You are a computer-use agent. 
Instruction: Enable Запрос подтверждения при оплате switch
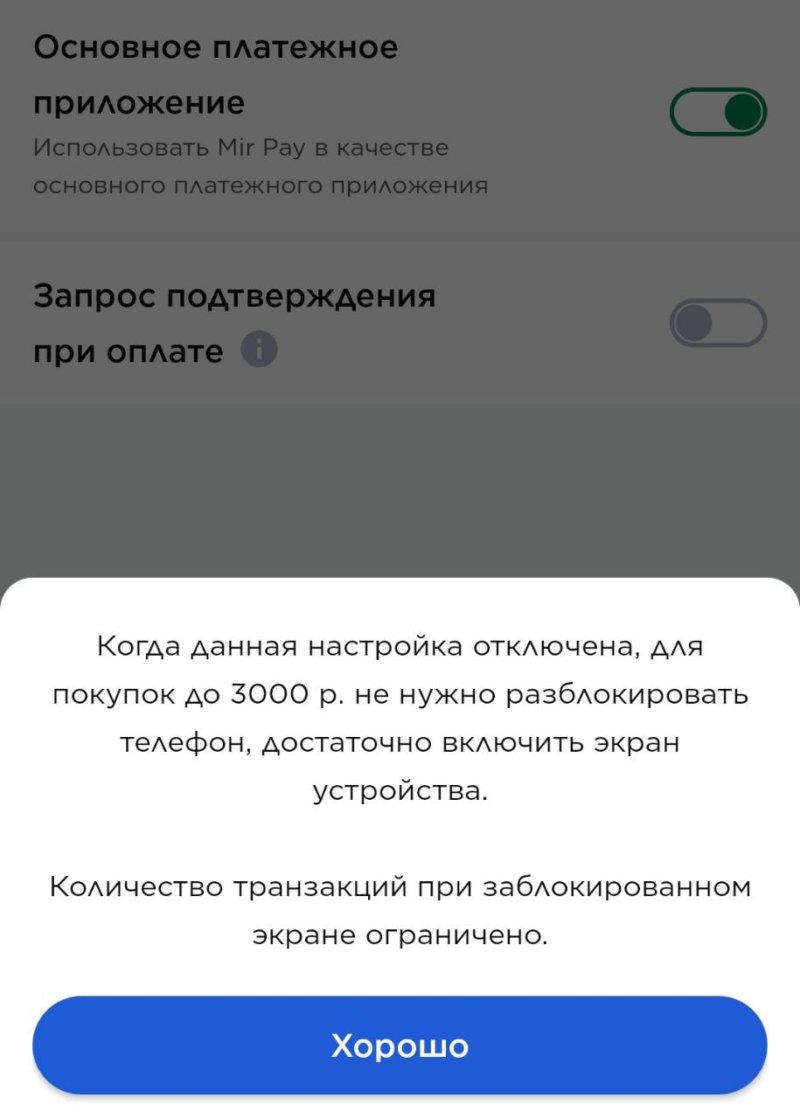[718, 323]
